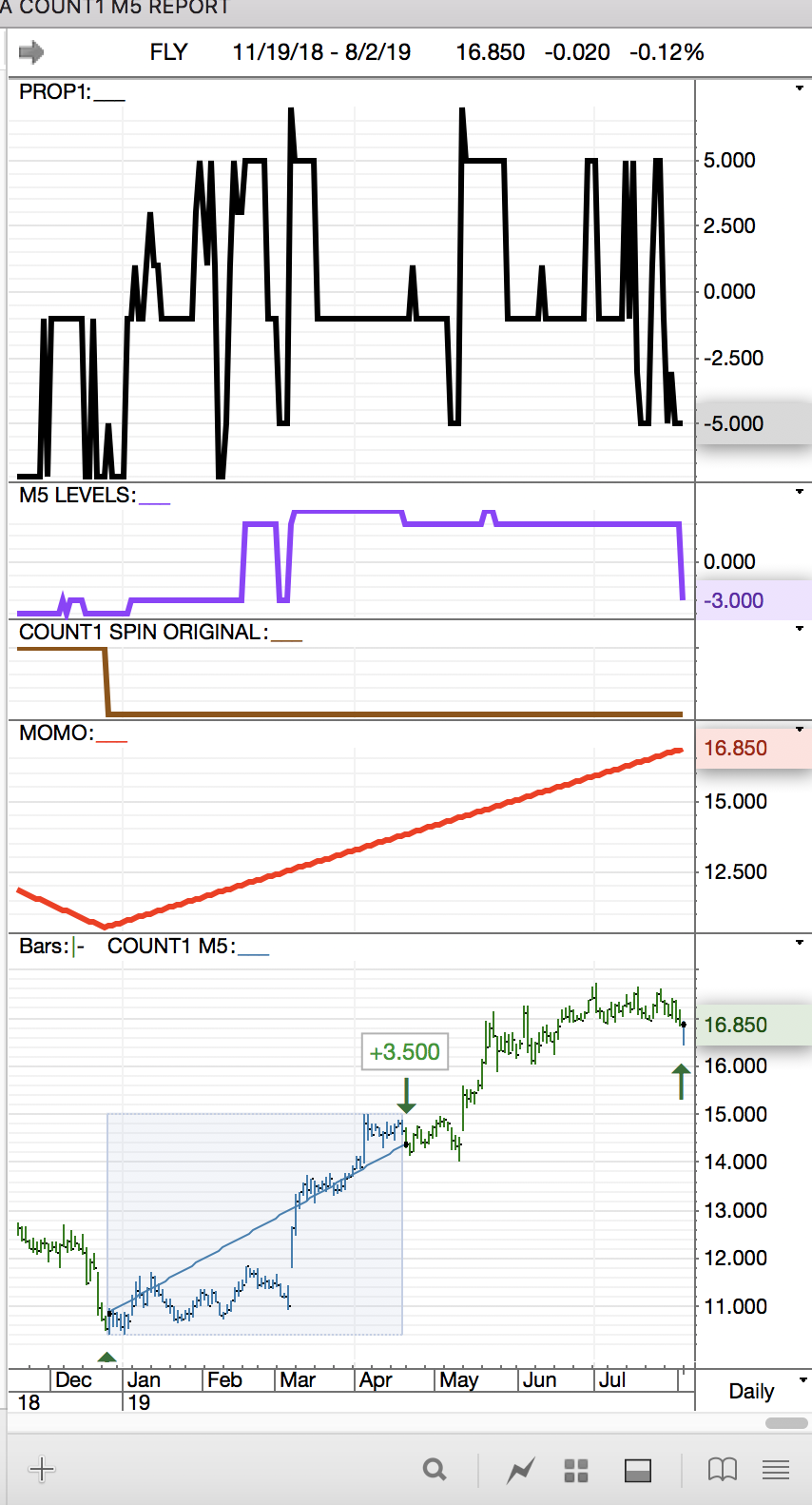Switch to the four-square grid view

click(x=576, y=1471)
